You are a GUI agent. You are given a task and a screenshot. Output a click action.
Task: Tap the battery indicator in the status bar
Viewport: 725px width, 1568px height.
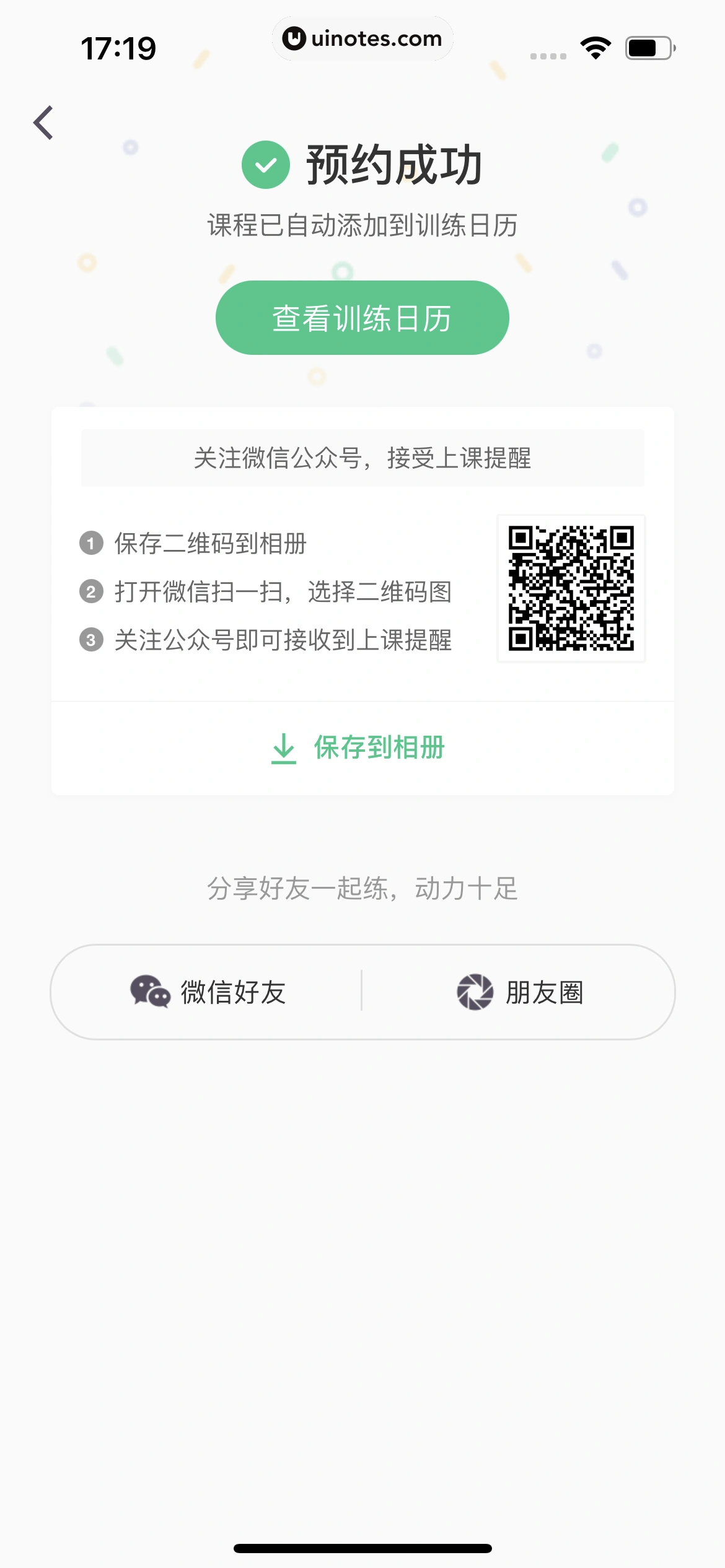coord(648,46)
